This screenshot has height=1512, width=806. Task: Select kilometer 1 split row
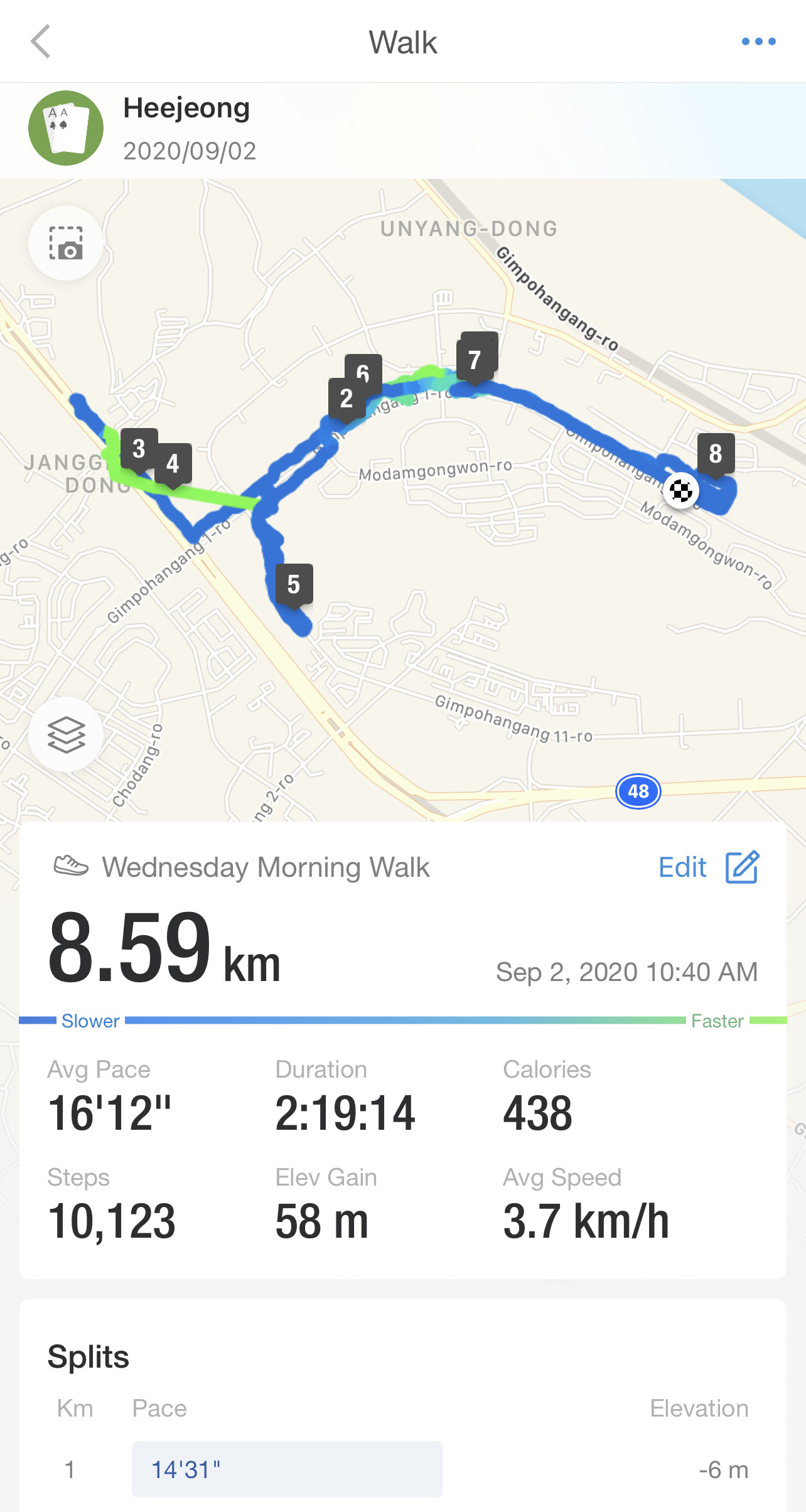tap(403, 1469)
